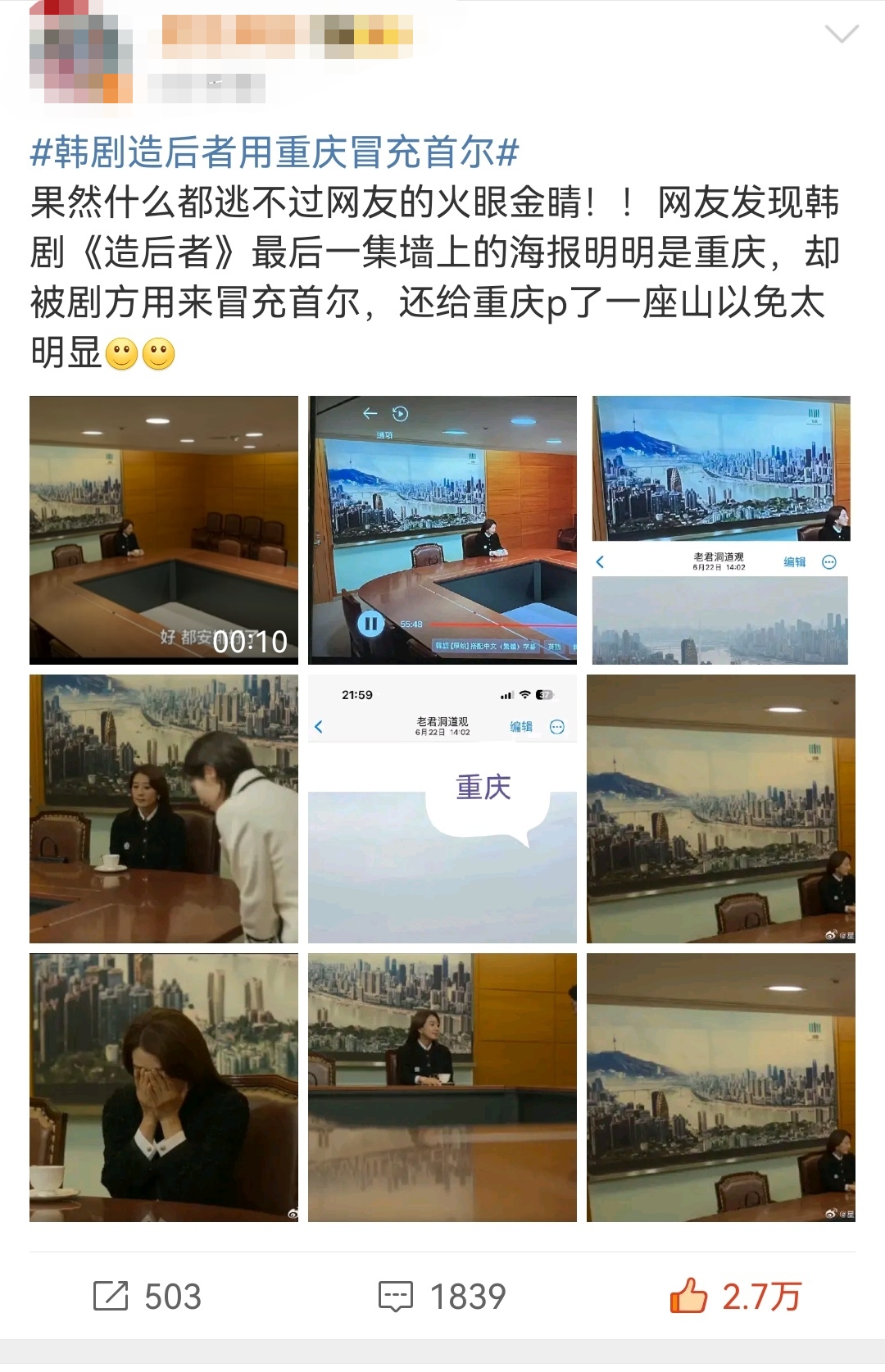This screenshot has width=885, height=1372.
Task: Expand the post options chevron
Action: pos(841,34)
